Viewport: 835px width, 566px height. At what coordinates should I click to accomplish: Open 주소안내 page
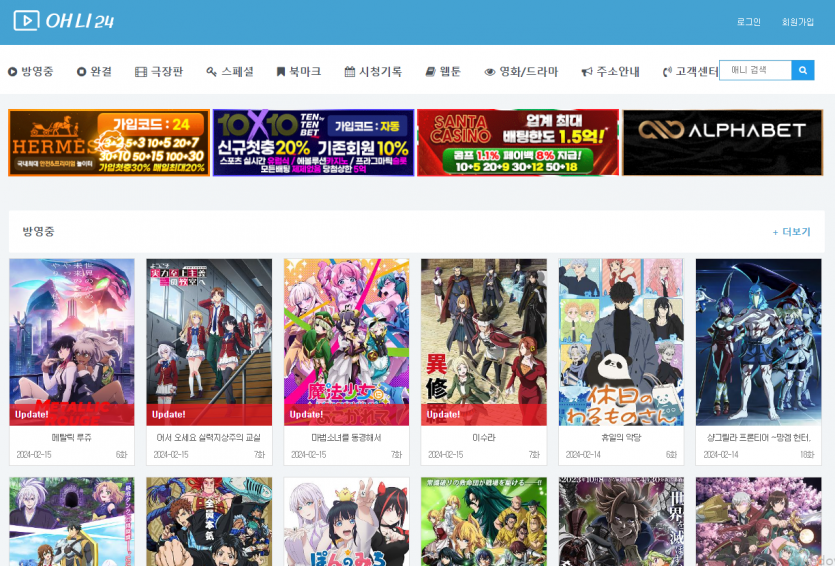611,72
